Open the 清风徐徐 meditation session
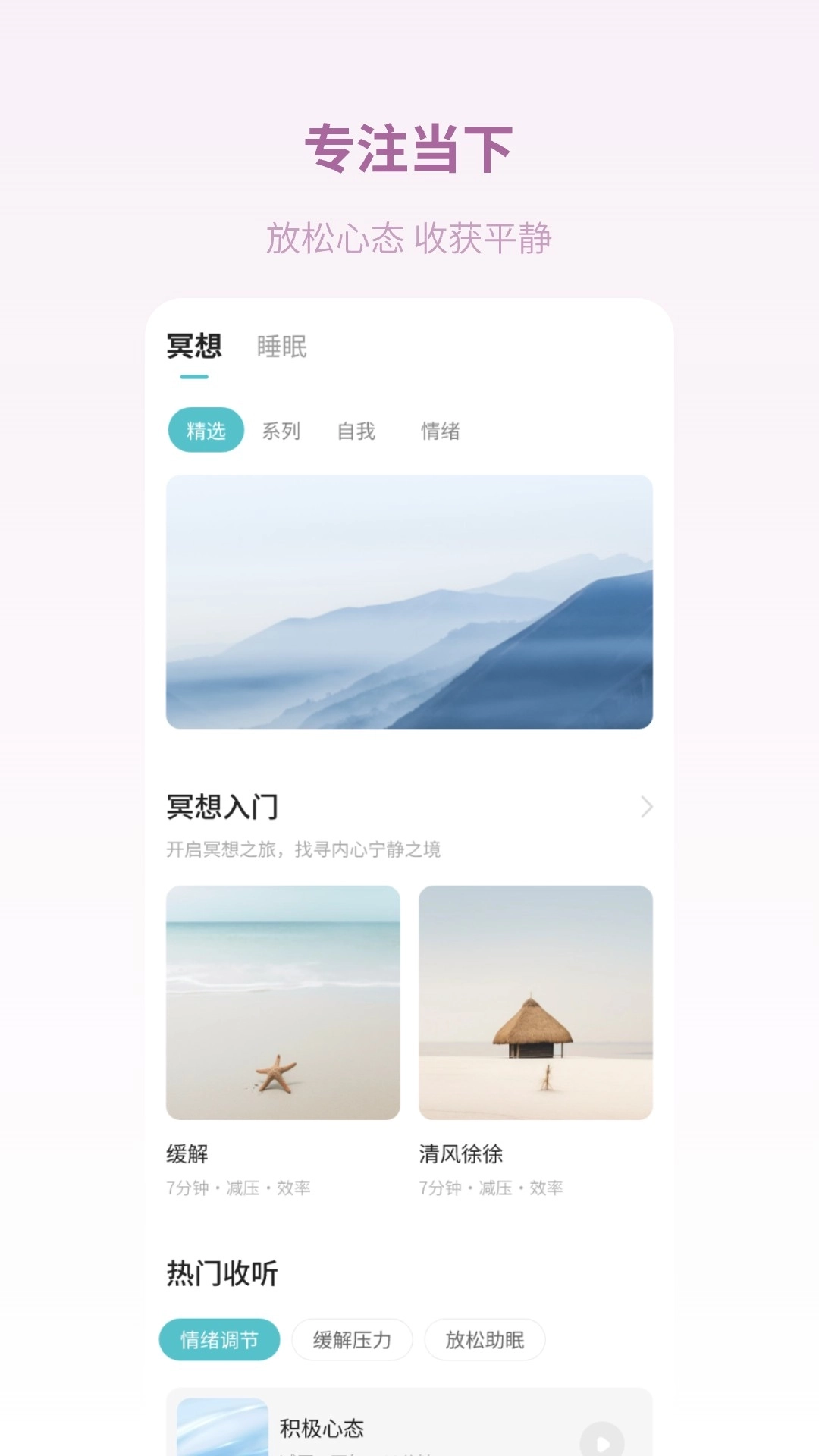 pyautogui.click(x=537, y=997)
